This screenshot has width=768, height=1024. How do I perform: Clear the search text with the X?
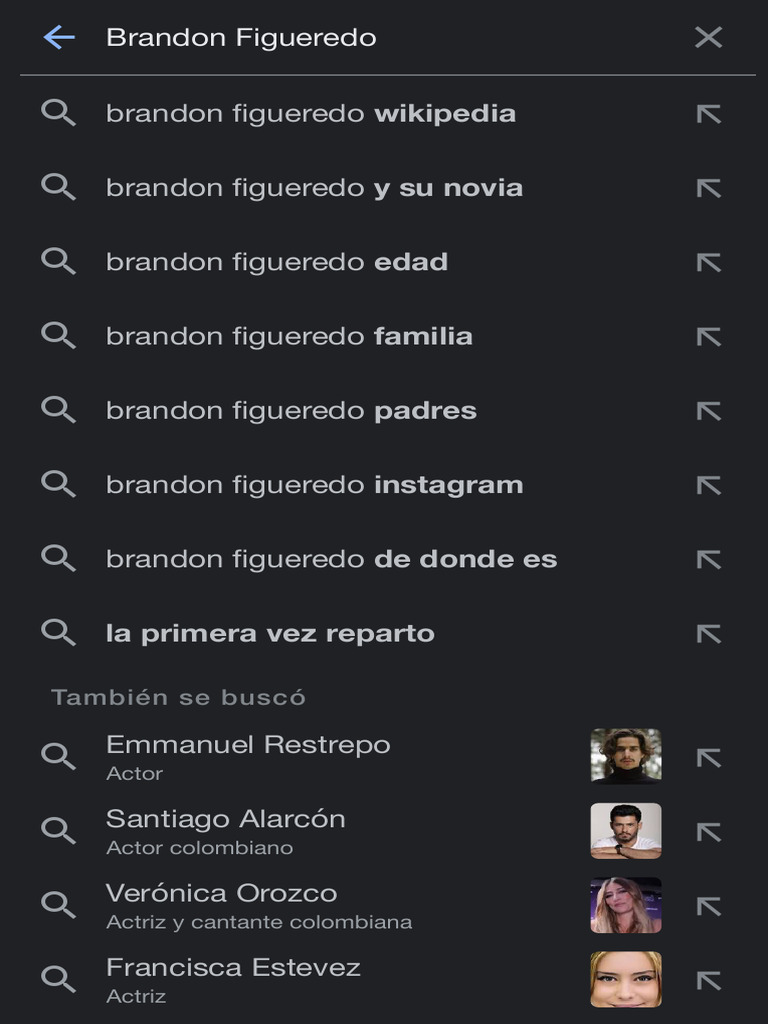coord(709,37)
